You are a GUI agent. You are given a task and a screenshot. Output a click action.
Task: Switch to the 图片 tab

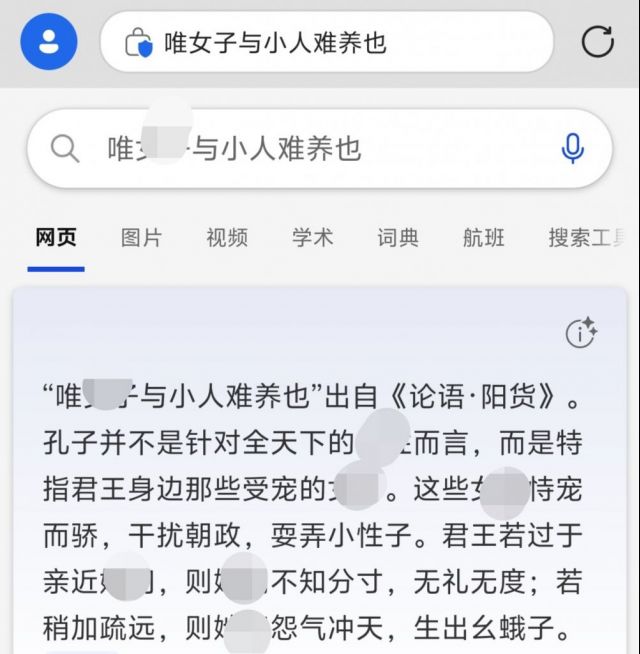[141, 238]
